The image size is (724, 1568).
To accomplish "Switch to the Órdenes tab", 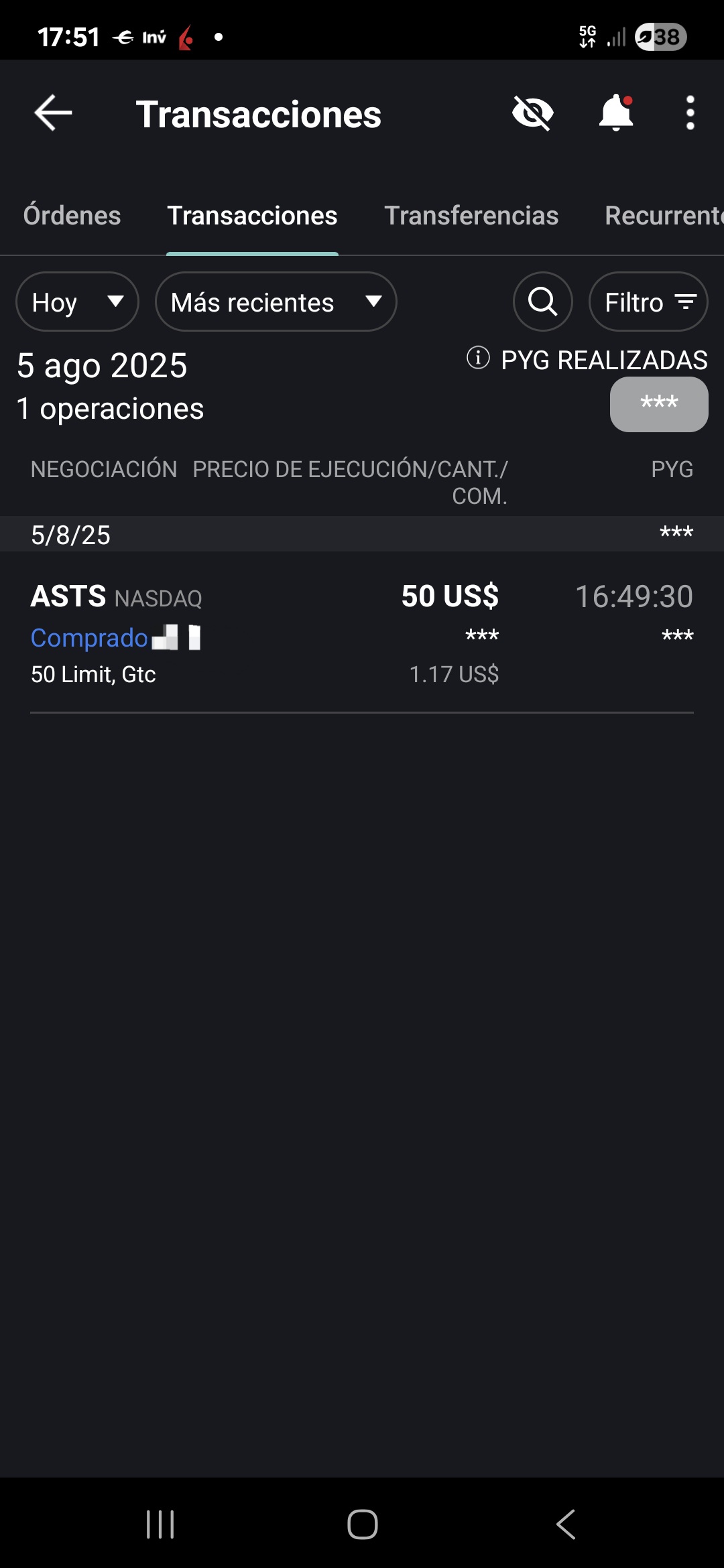I will coord(72,216).
